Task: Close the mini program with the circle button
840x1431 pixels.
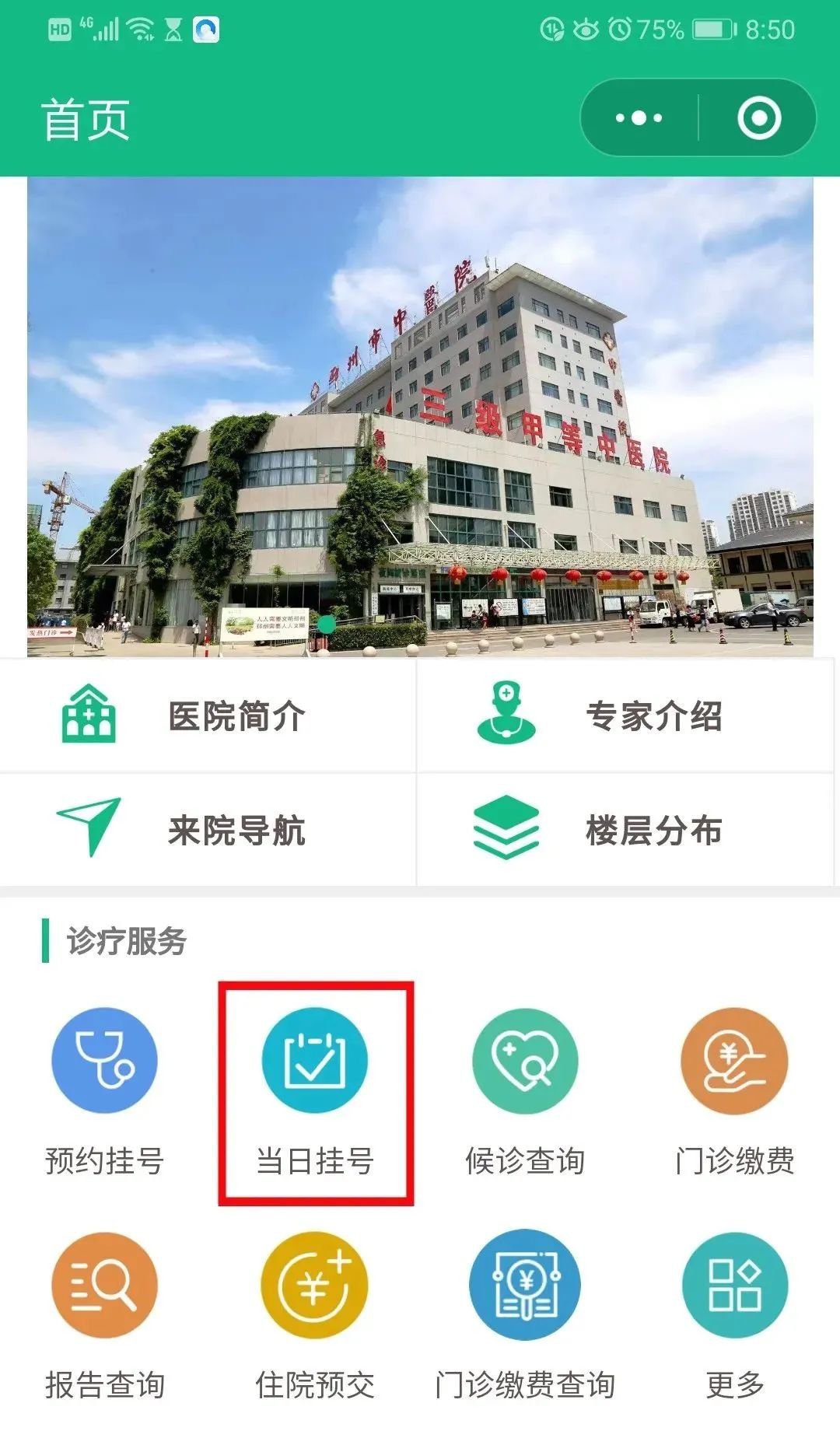Action: 759,118
